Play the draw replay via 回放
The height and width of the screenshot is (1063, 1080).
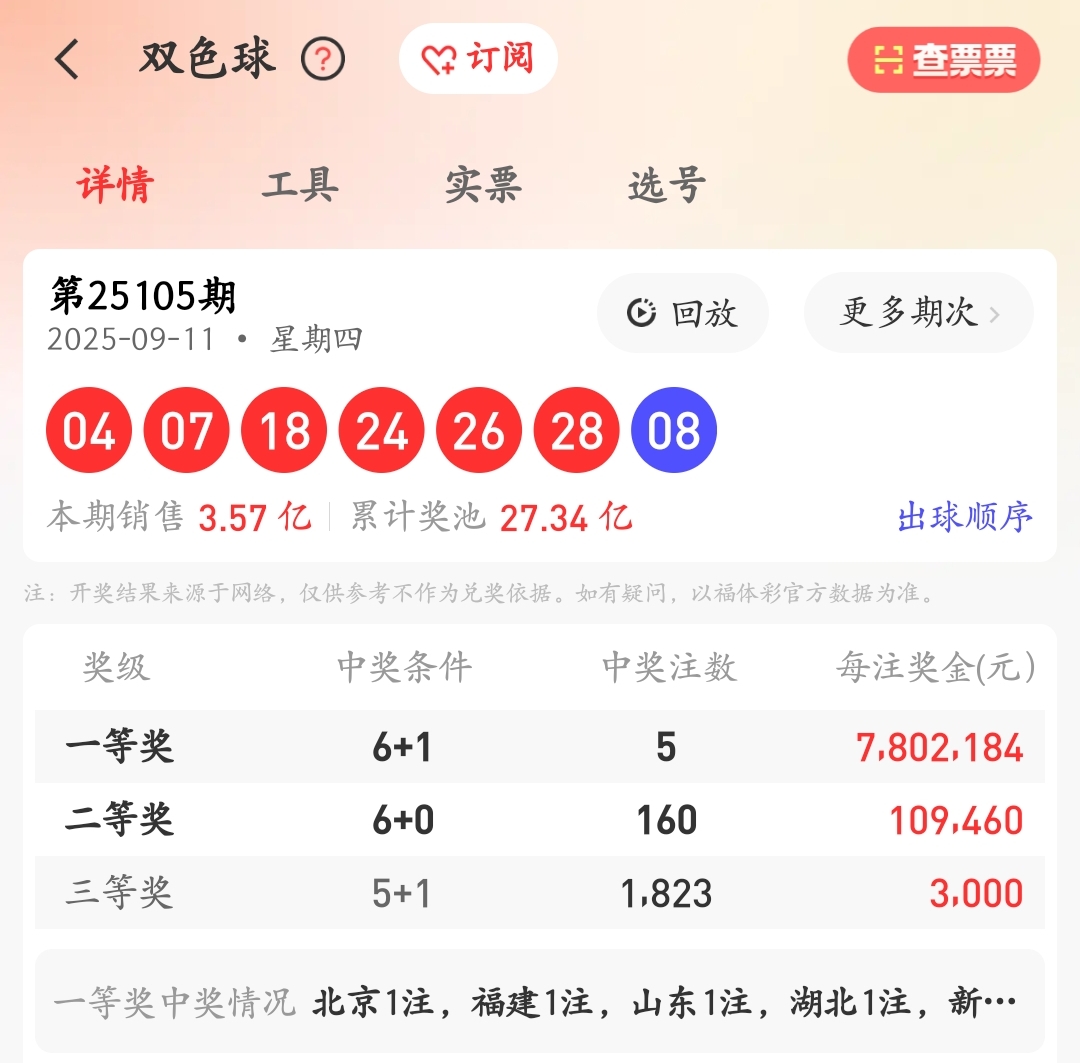pos(682,313)
